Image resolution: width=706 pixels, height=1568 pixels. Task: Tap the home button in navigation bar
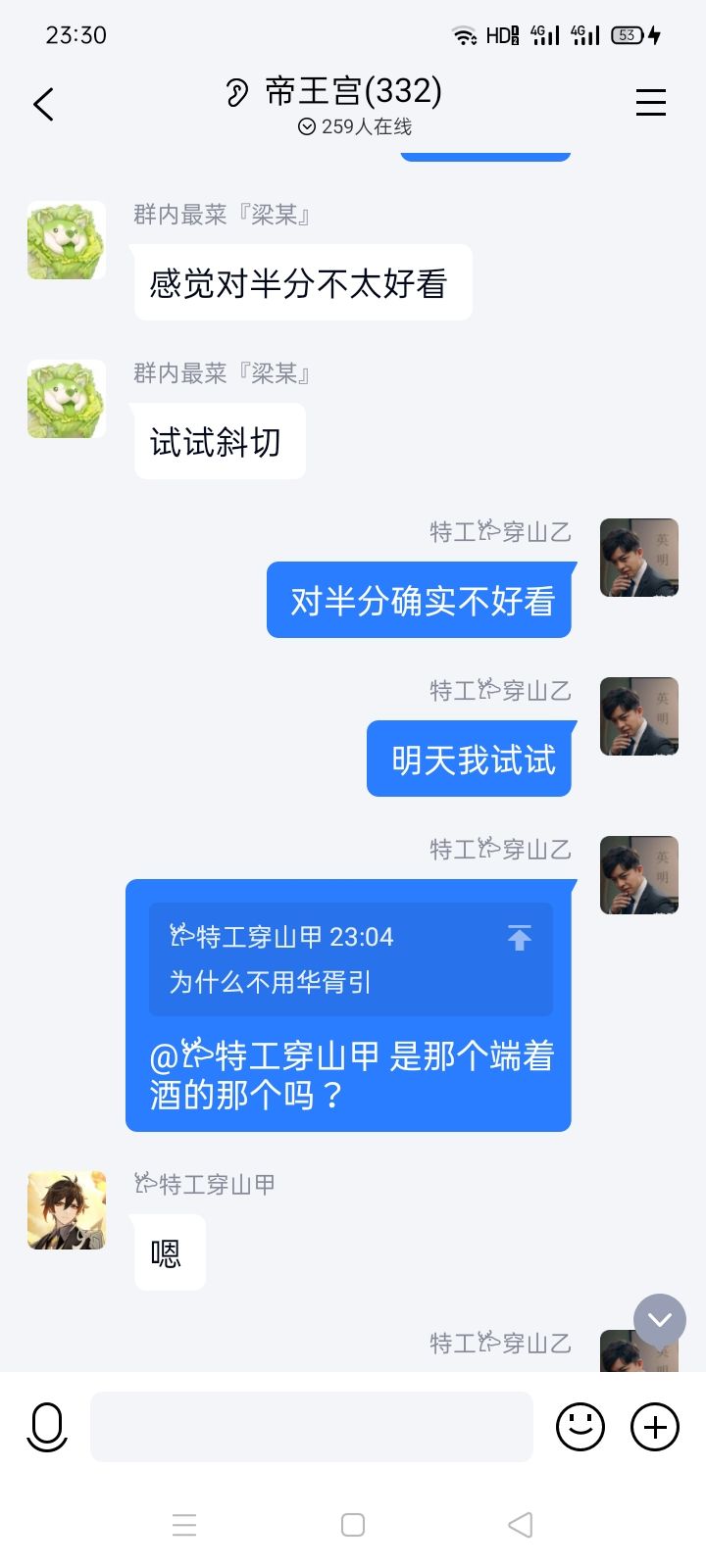[x=352, y=1525]
